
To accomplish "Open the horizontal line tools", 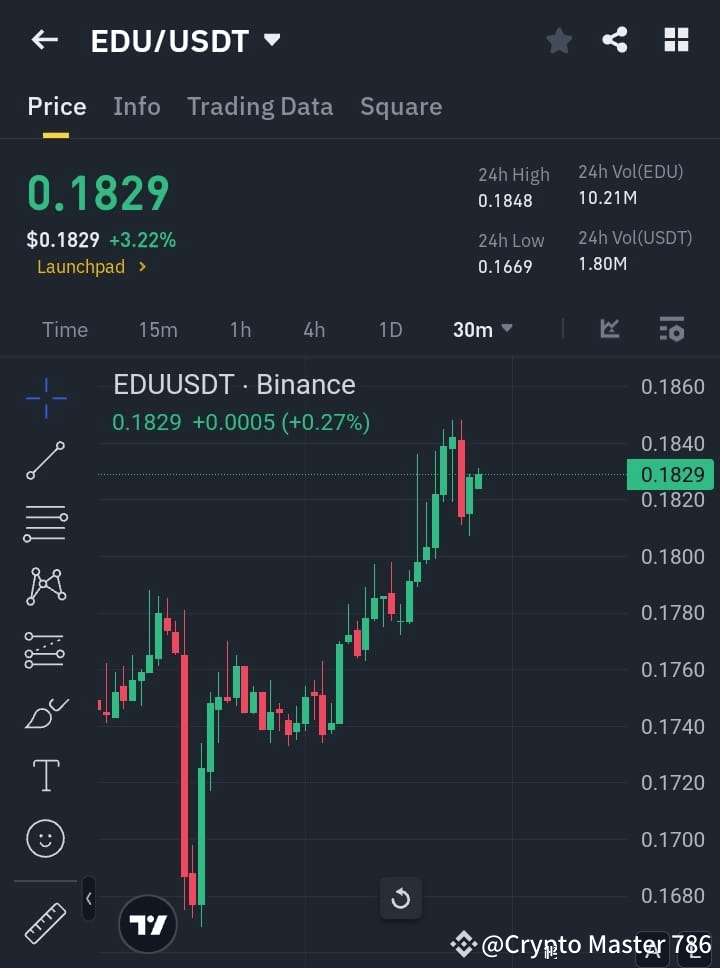I will click(45, 524).
